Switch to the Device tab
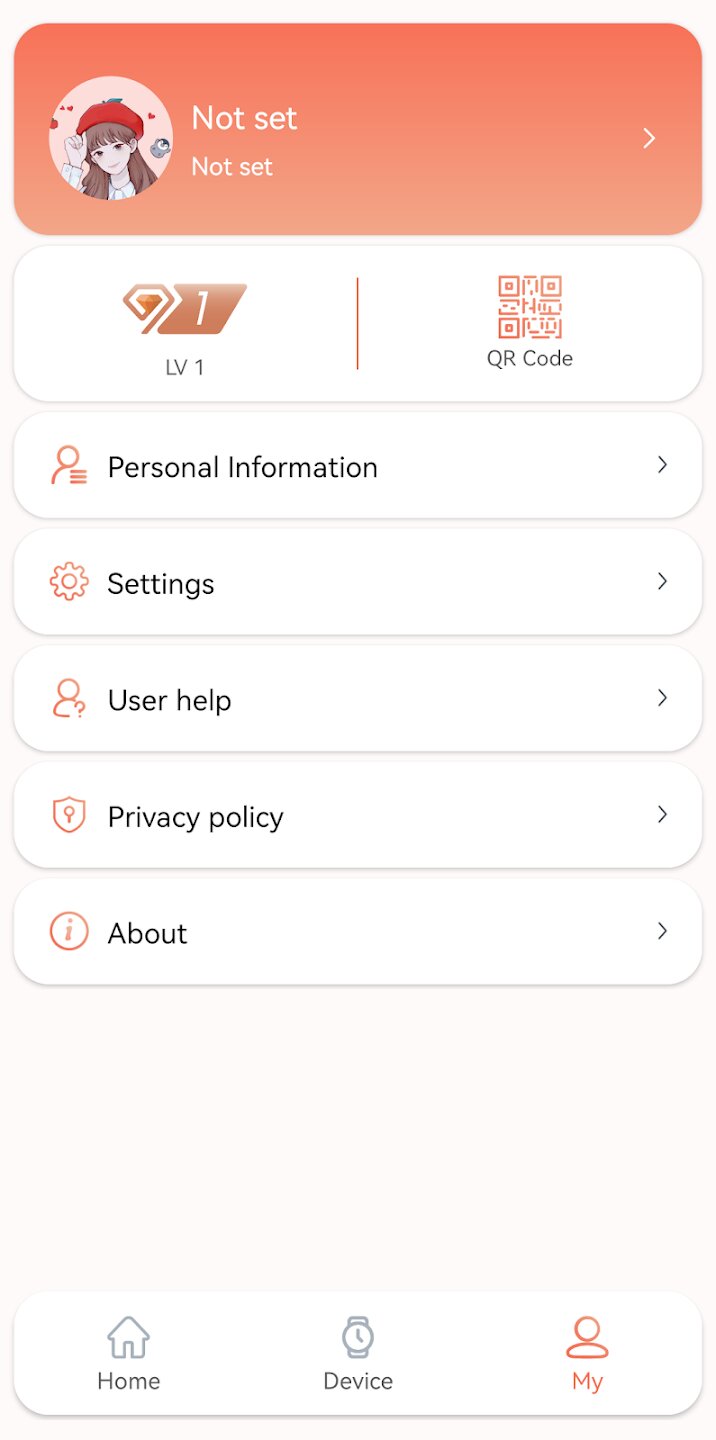 [x=358, y=1354]
